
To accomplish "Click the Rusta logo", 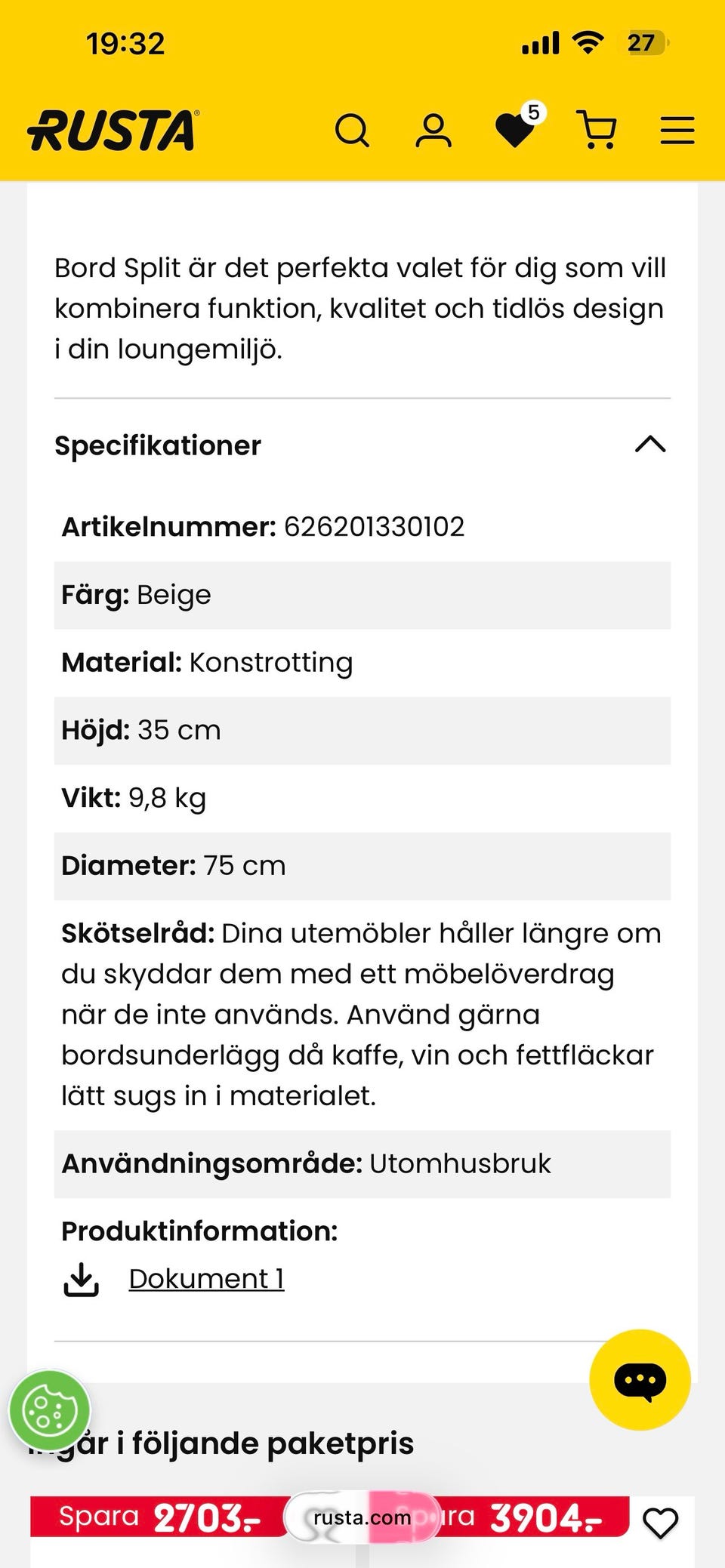I will (x=110, y=130).
